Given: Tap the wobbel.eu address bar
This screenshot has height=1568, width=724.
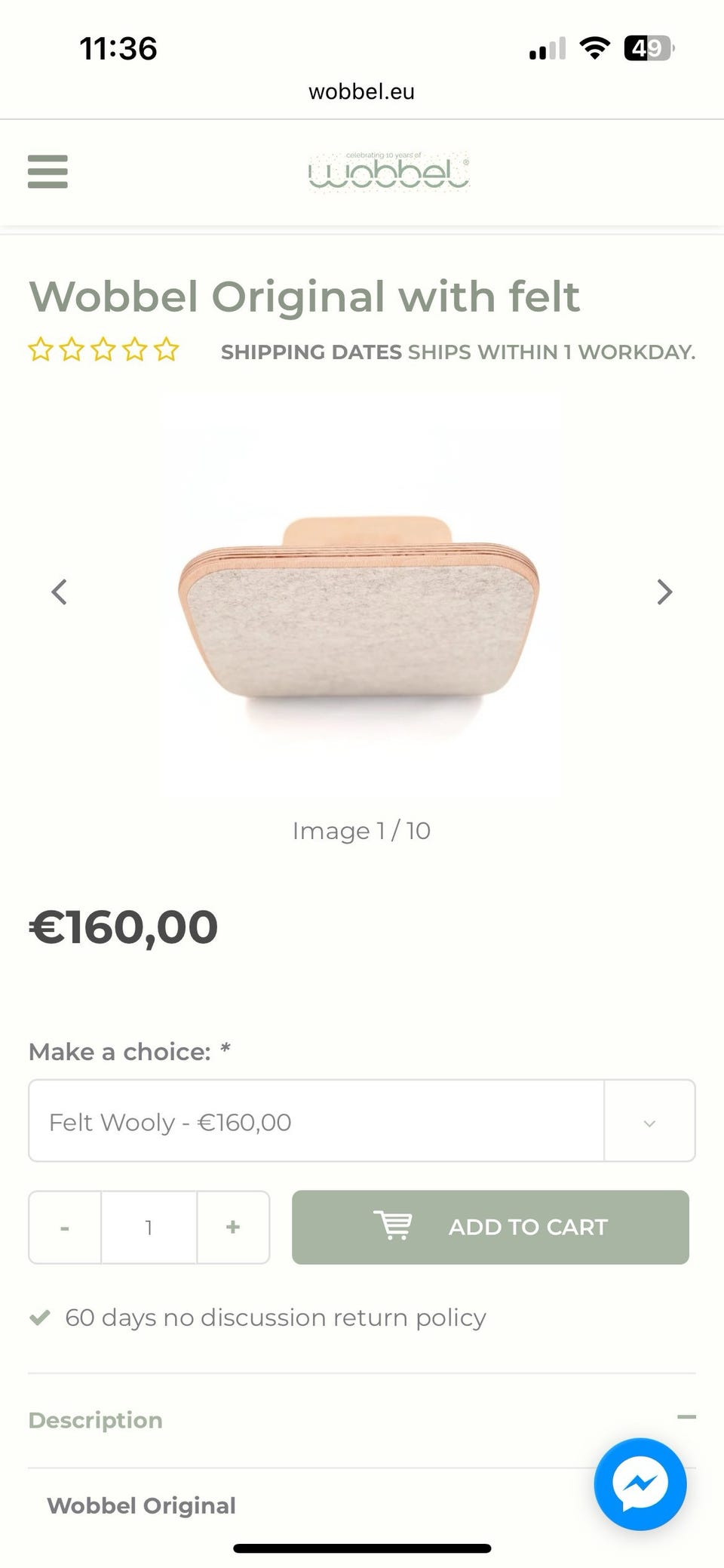Looking at the screenshot, I should point(361,92).
